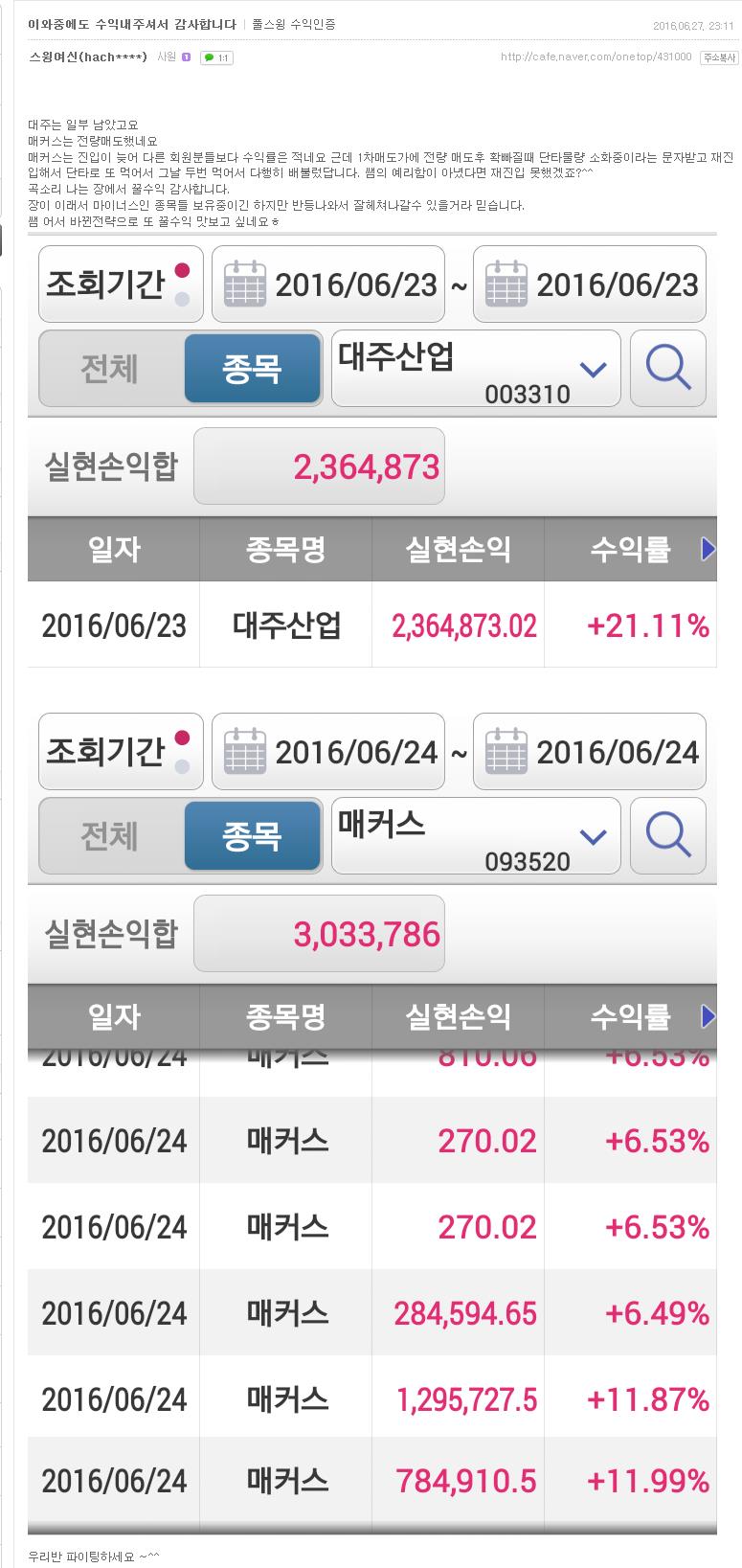Viewport: 742px width, 1568px height.
Task: Open the cafe.naver.com post URL
Action: [x=596, y=57]
